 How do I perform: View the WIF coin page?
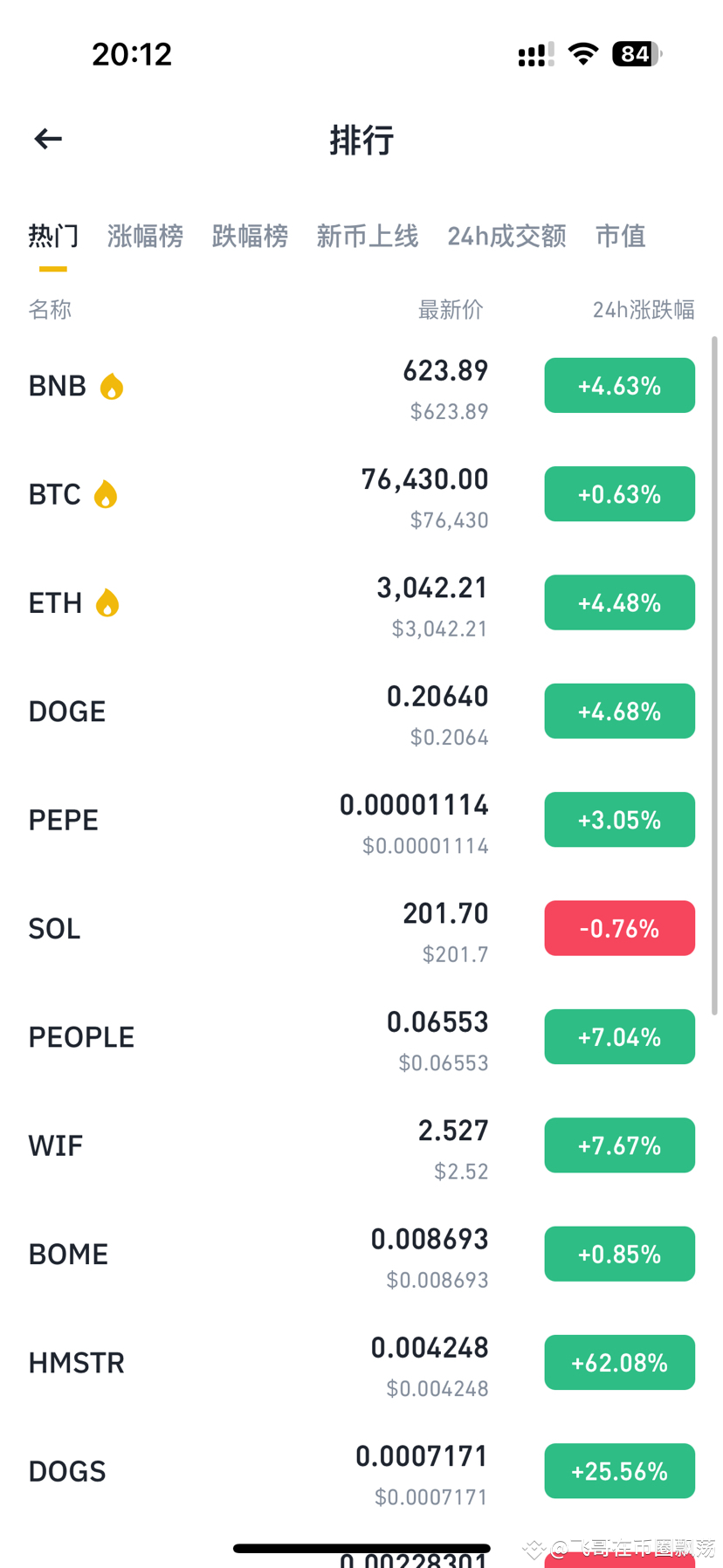click(x=361, y=1145)
